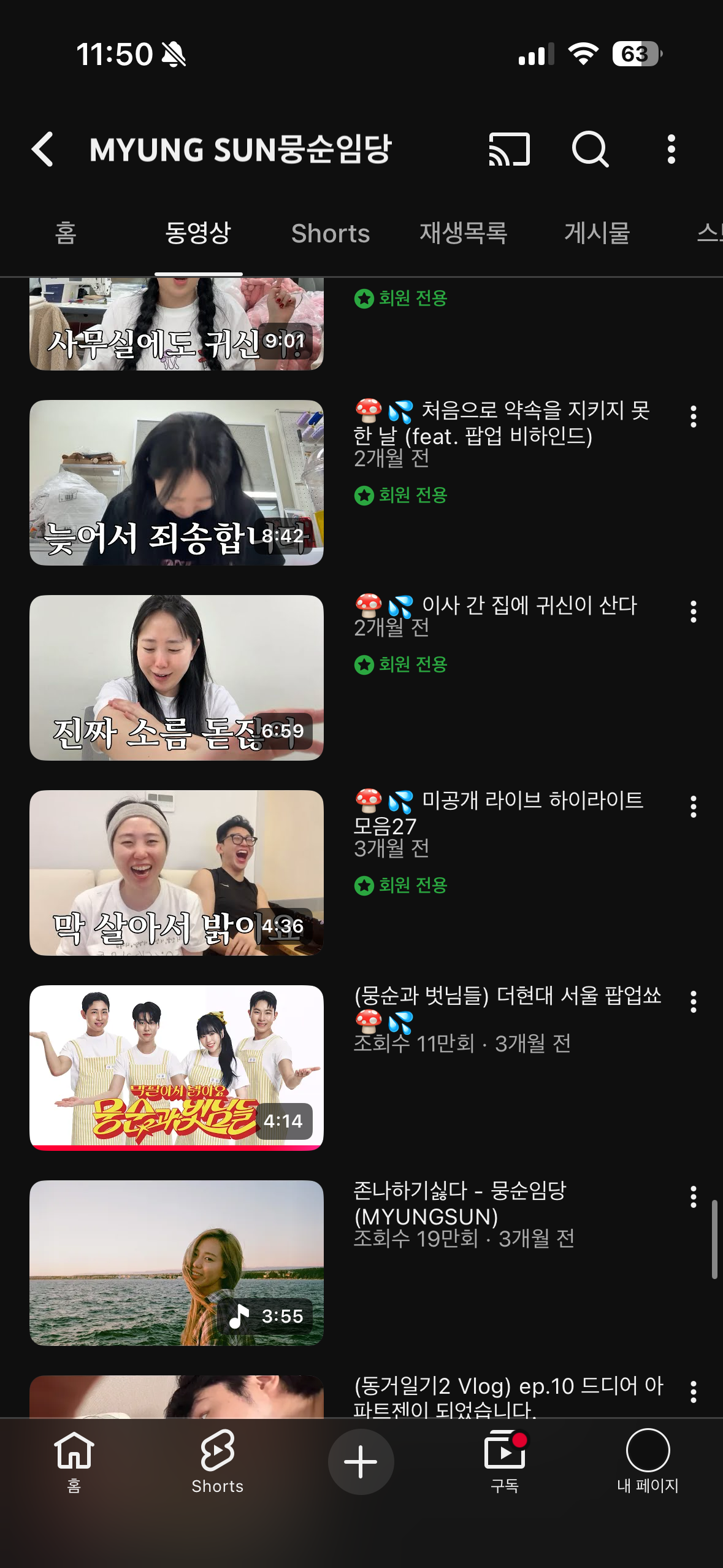Open the cast to device icon

tap(509, 149)
